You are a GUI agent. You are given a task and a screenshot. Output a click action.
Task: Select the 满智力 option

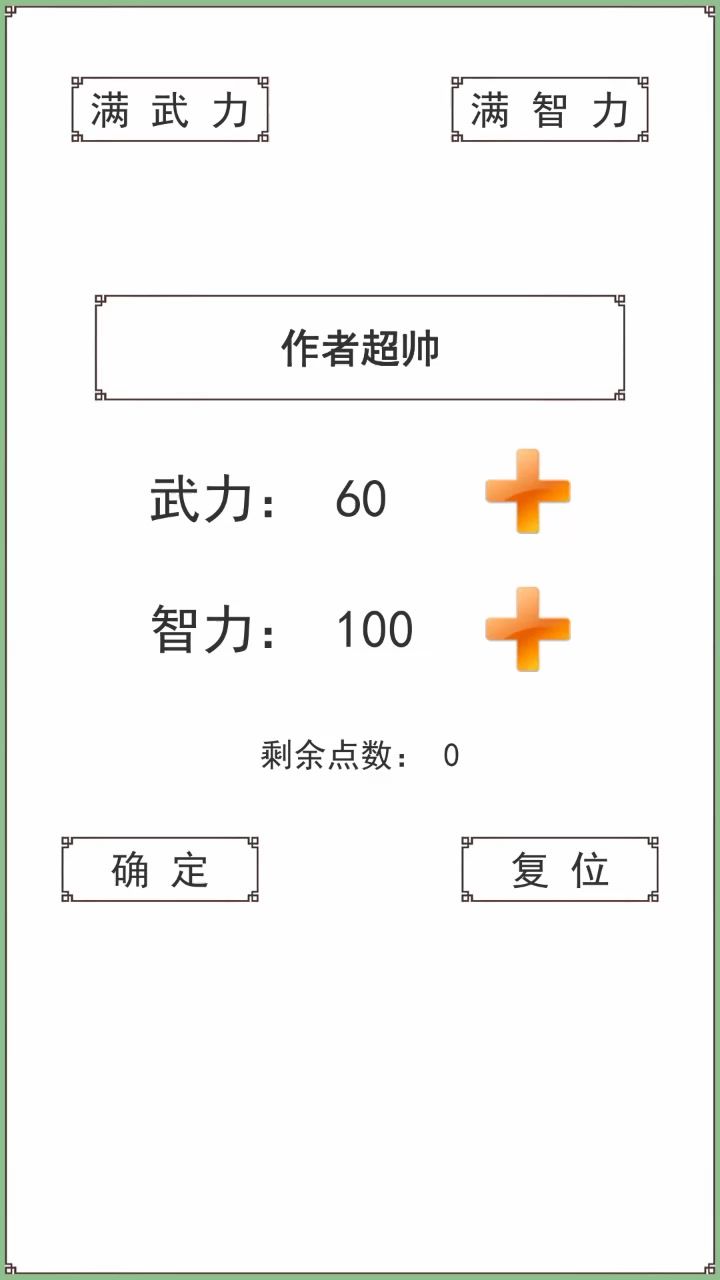[550, 110]
